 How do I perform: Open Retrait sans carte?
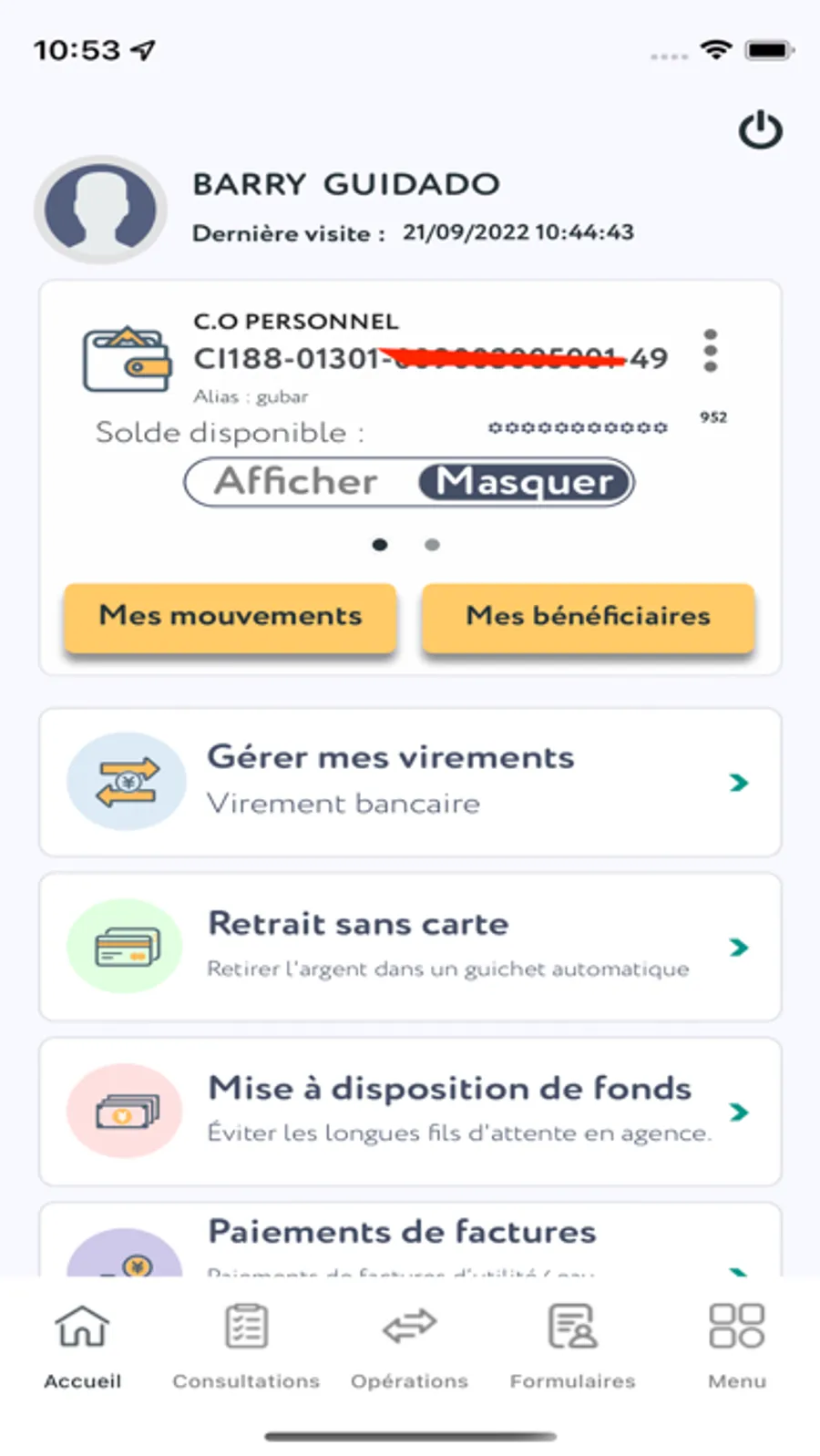[410, 947]
